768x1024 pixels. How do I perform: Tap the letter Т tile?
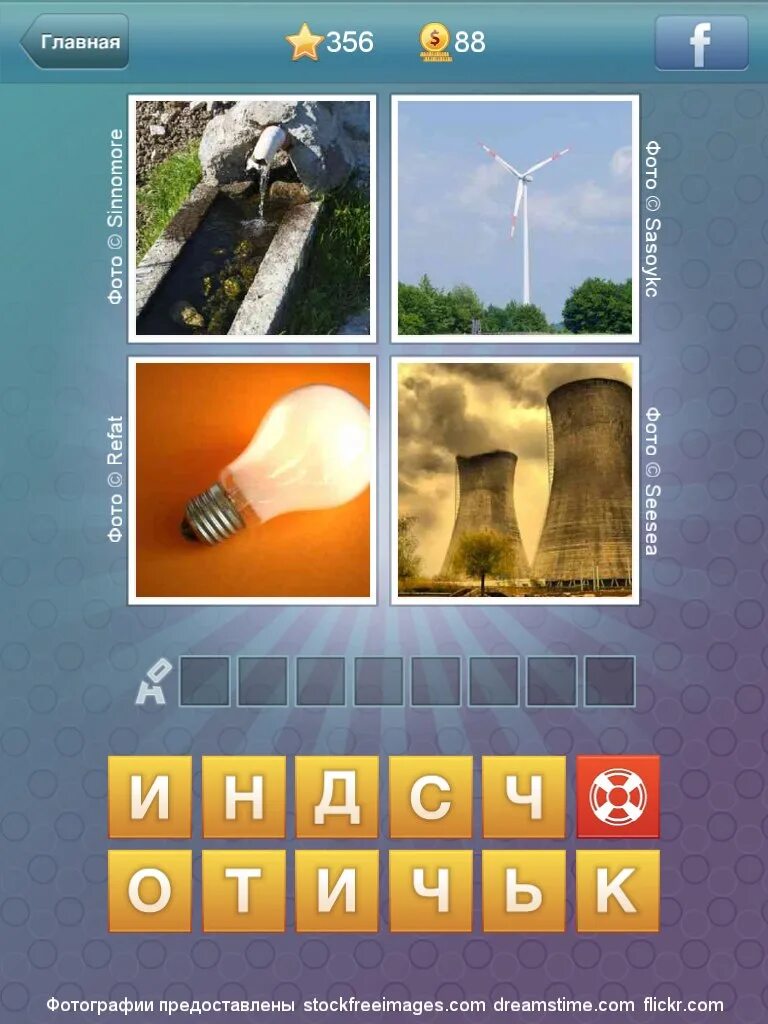(243, 891)
